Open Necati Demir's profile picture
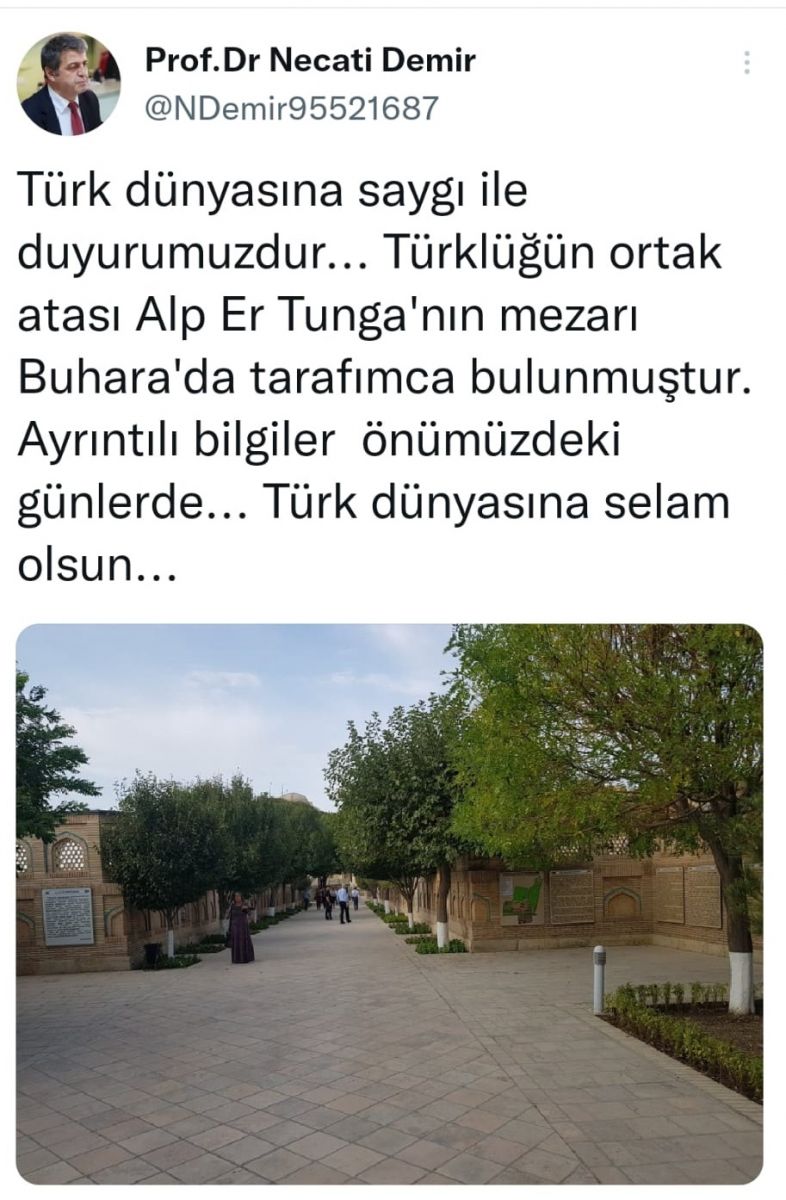Viewport: 786px width, 1200px height. click(68, 83)
